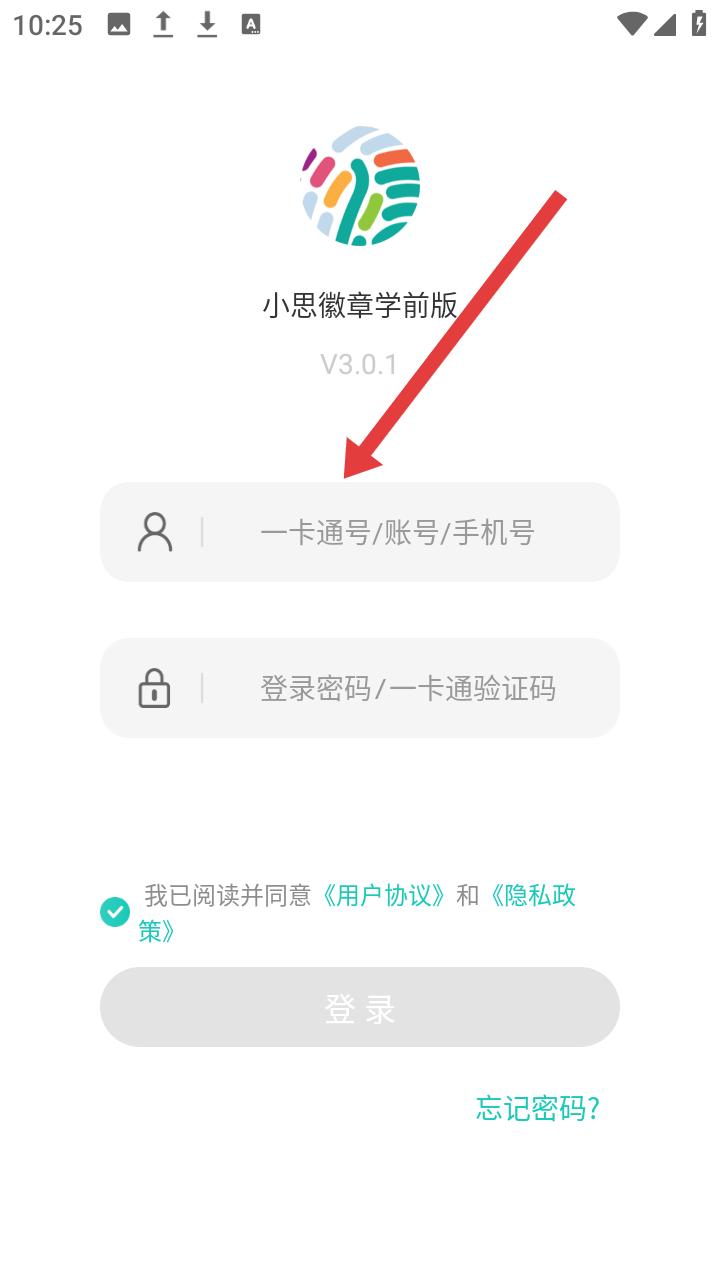720x1280 pixels.
Task: Uncheck the agreement checkbox
Action: 115,912
